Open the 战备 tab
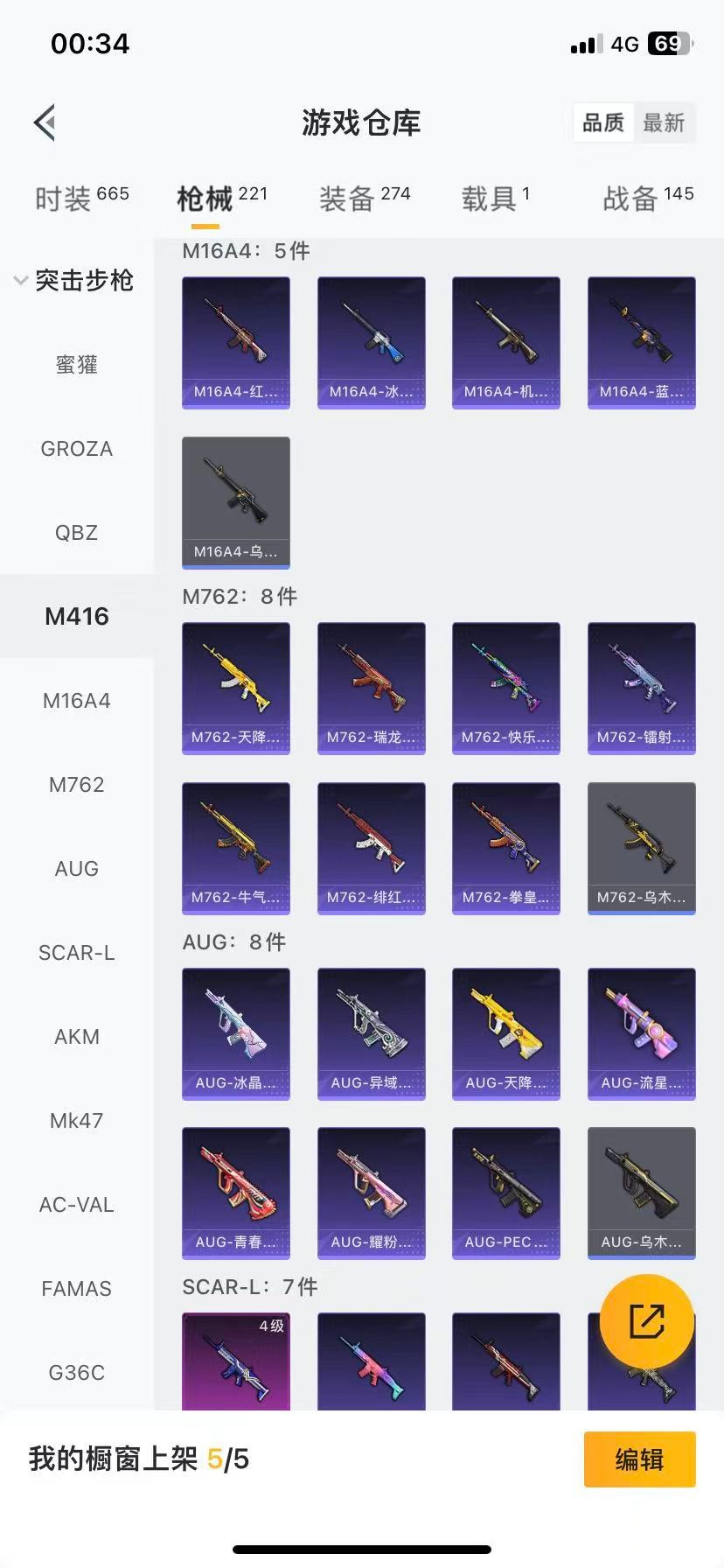This screenshot has width=724, height=1568. coord(647,198)
